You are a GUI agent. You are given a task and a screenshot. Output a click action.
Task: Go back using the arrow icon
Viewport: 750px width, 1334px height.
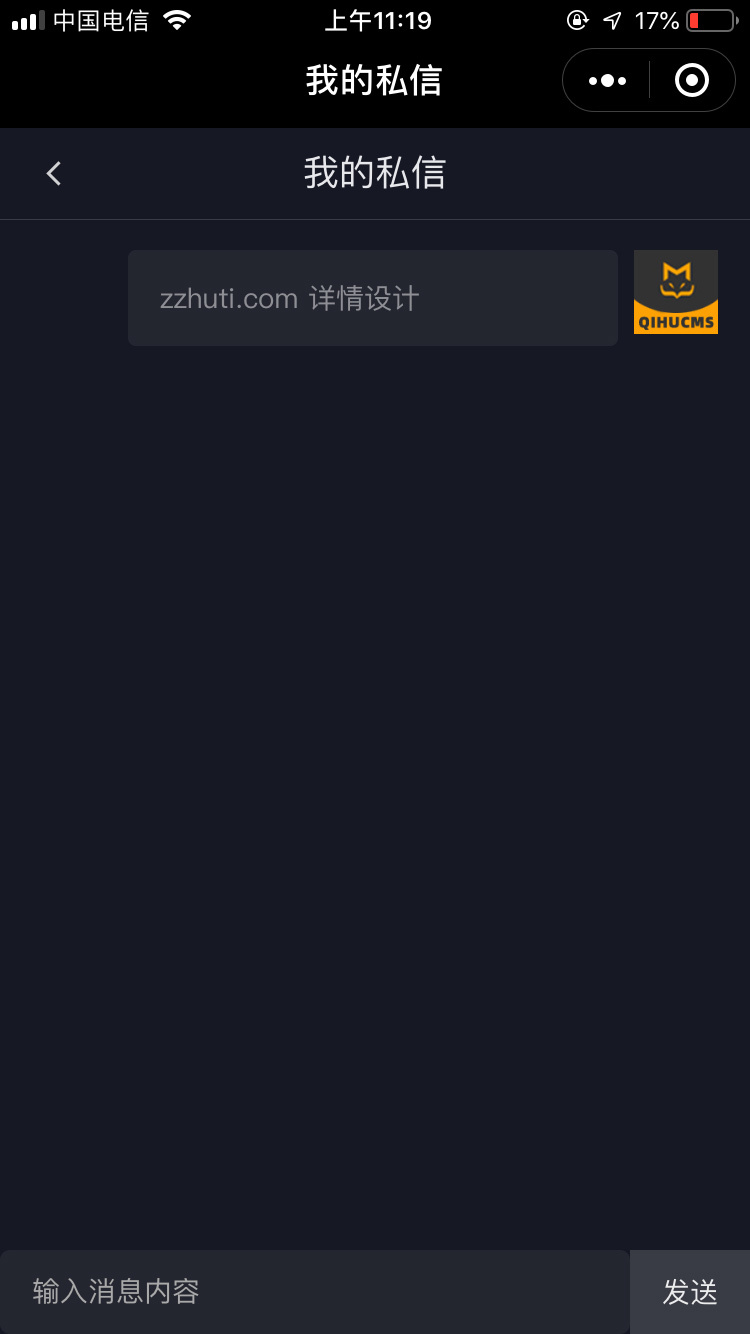pyautogui.click(x=54, y=173)
